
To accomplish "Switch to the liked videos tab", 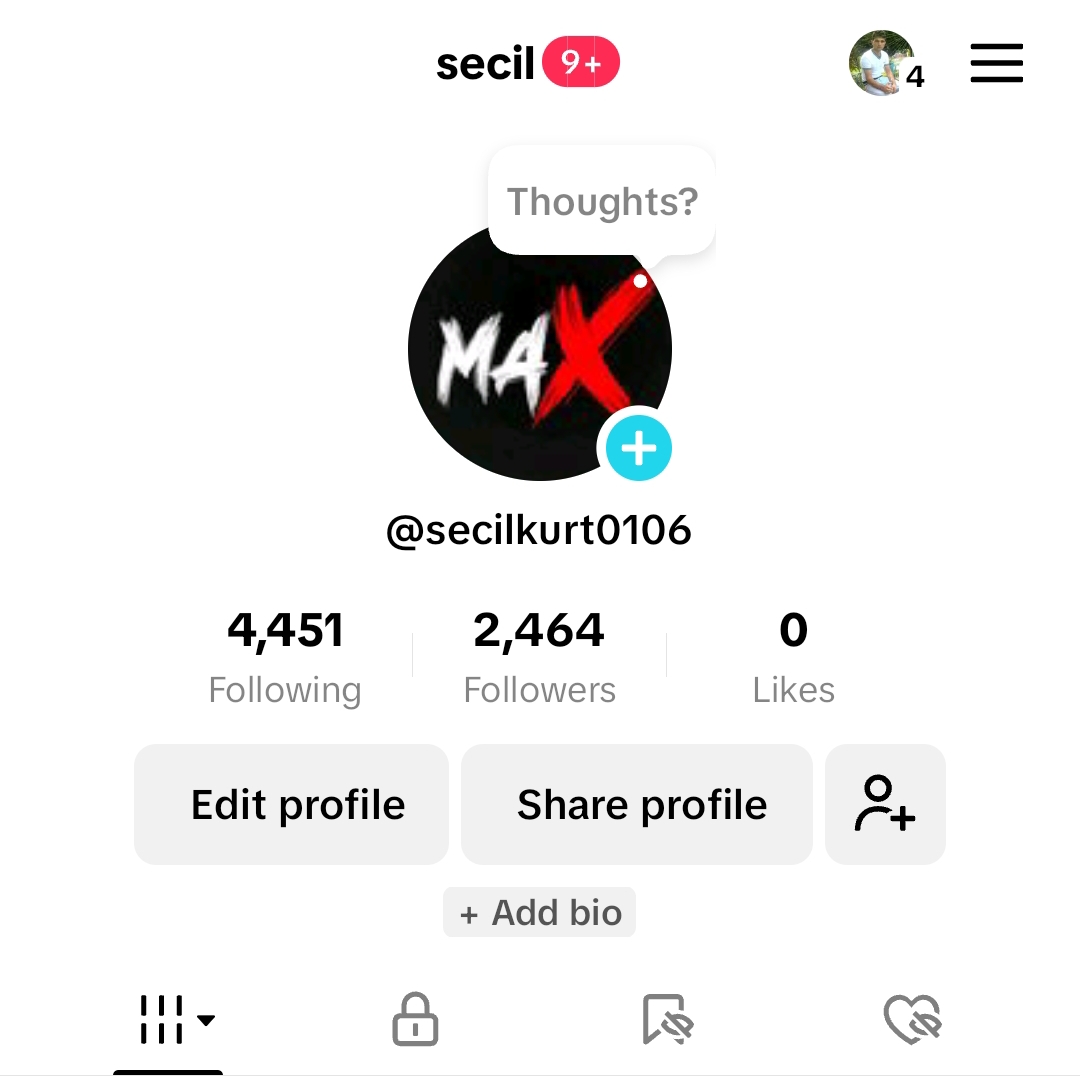I will coord(912,1020).
